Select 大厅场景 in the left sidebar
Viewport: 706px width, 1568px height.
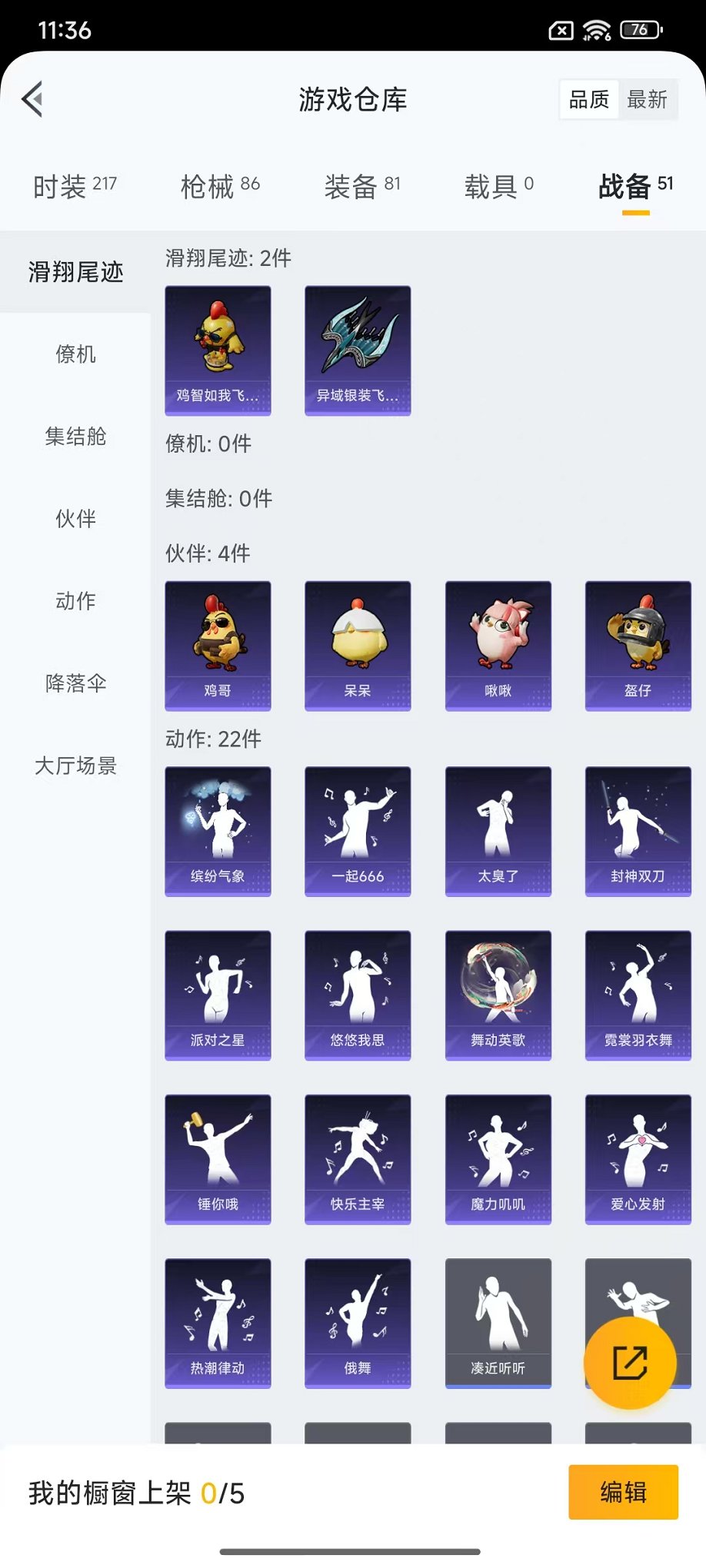(75, 766)
